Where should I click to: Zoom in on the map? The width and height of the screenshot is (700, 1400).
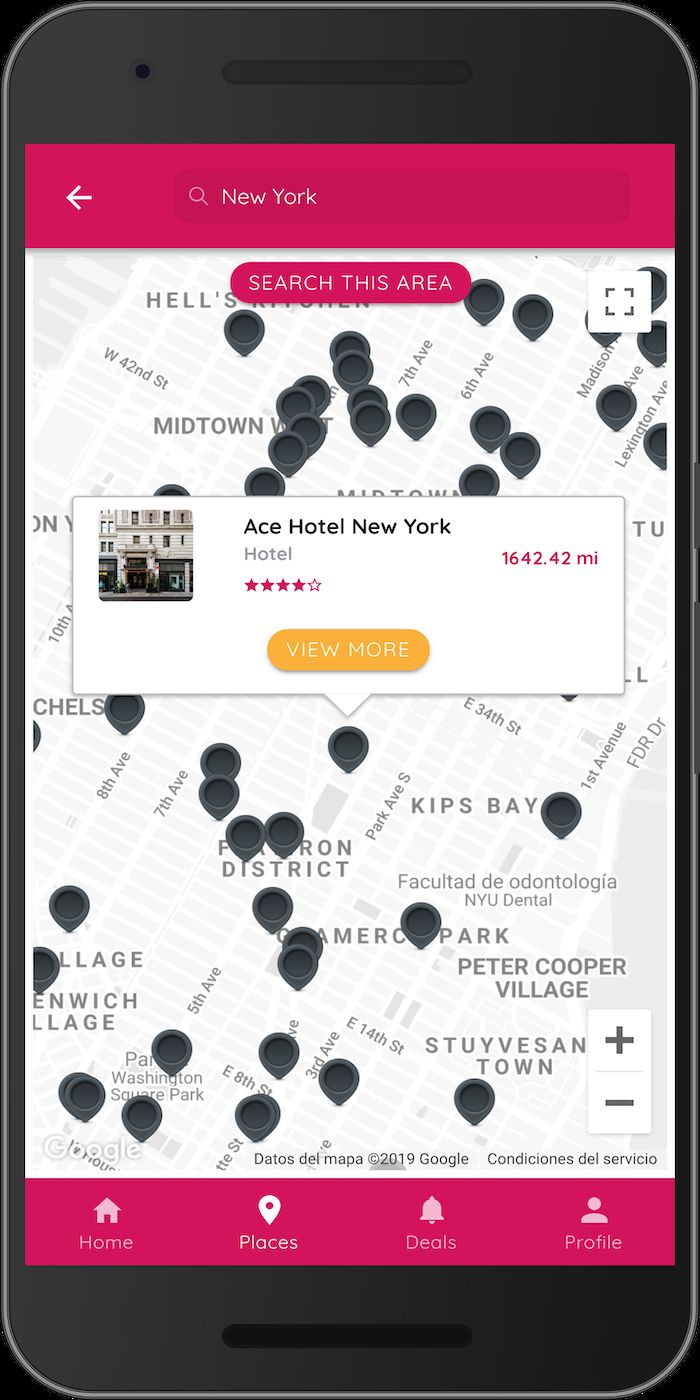point(619,1041)
